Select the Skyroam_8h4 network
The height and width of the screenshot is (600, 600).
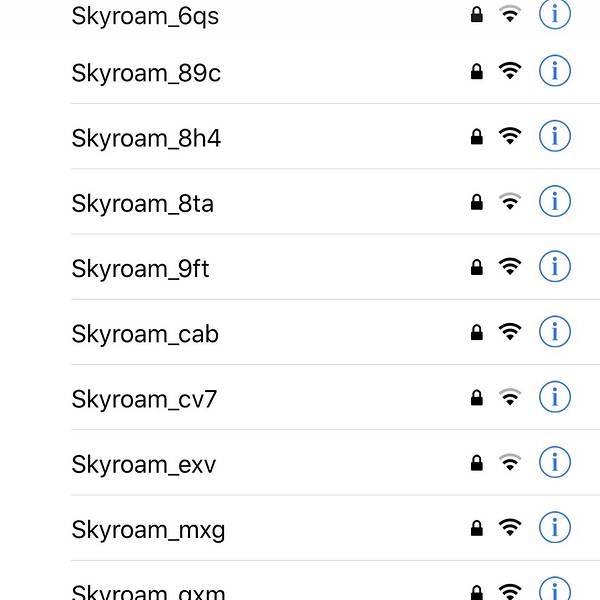146,138
